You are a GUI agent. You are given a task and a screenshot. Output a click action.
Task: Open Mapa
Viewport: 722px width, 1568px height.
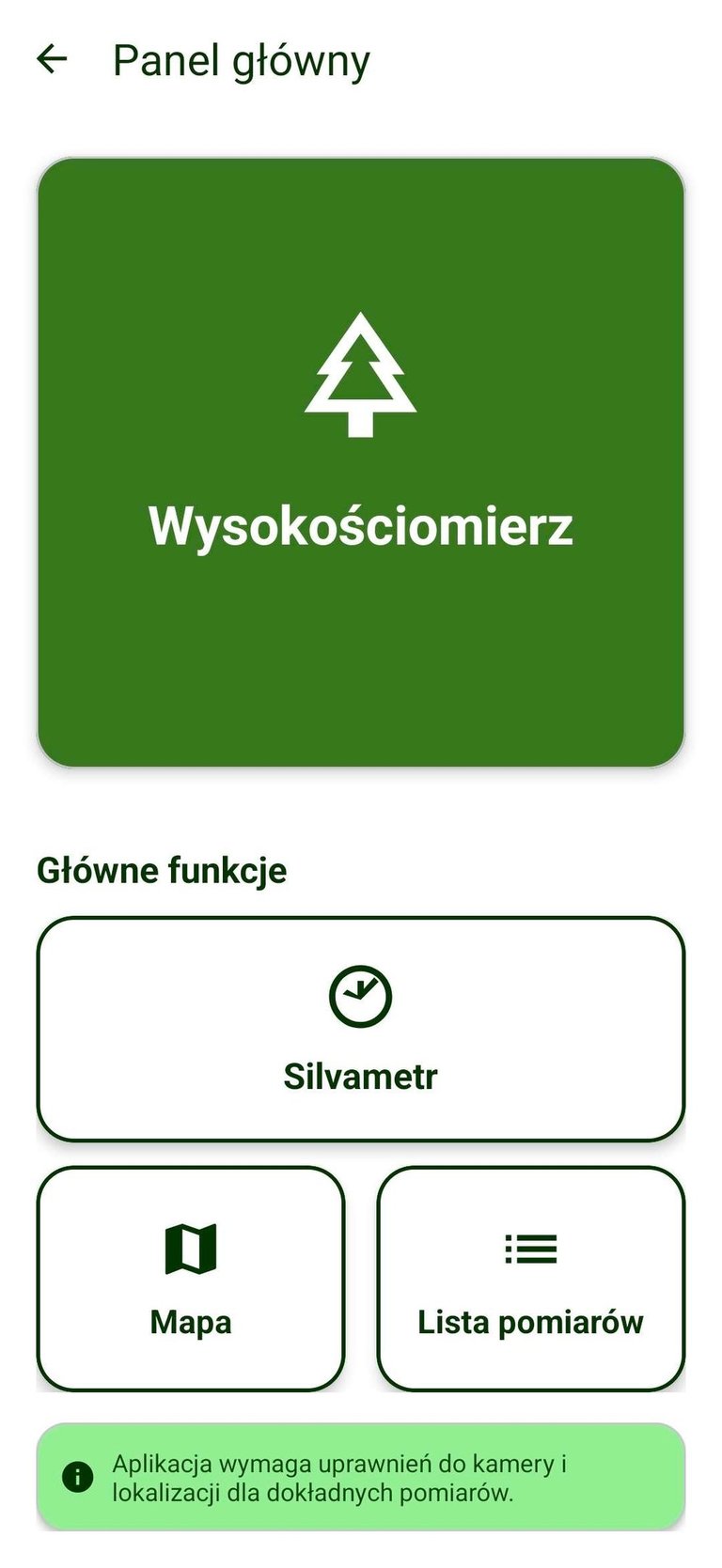click(191, 1278)
